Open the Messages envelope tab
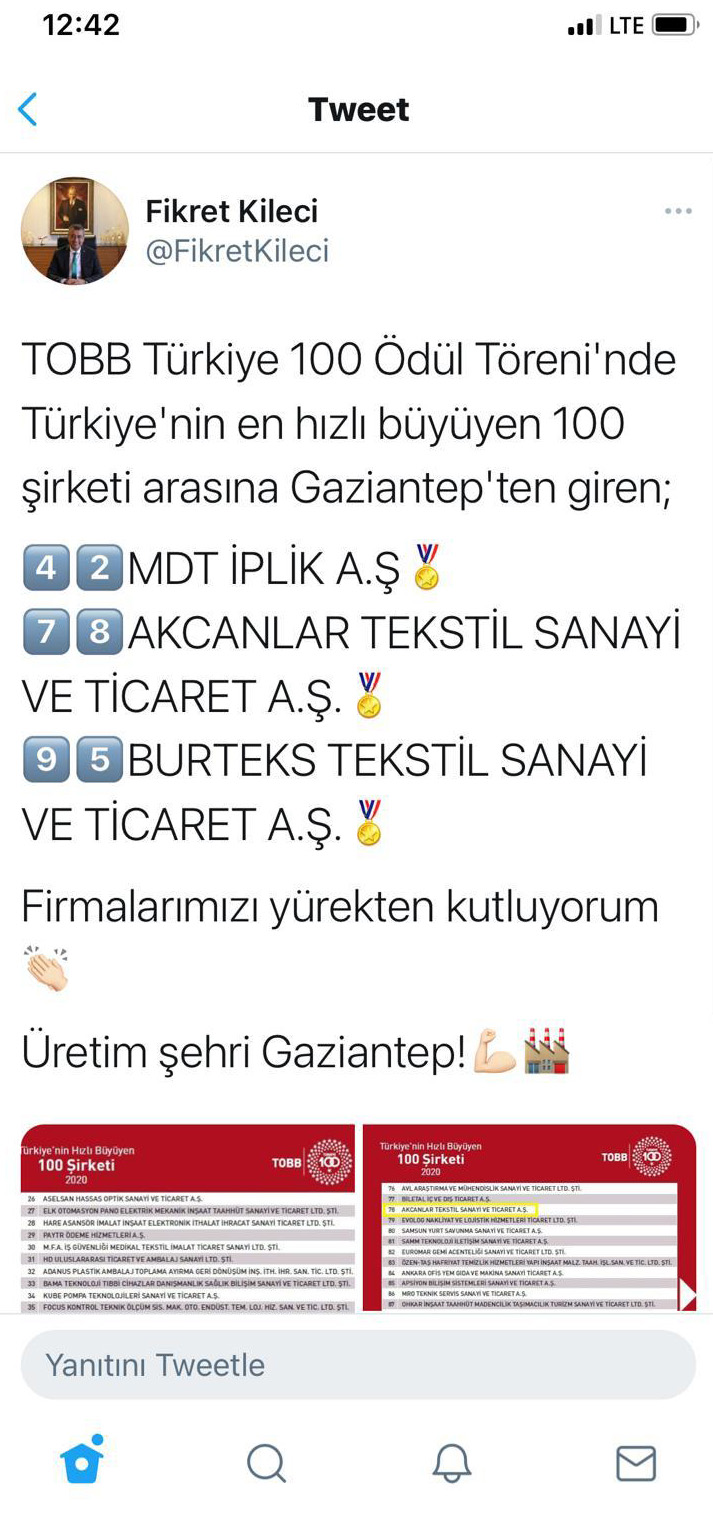 click(635, 1463)
